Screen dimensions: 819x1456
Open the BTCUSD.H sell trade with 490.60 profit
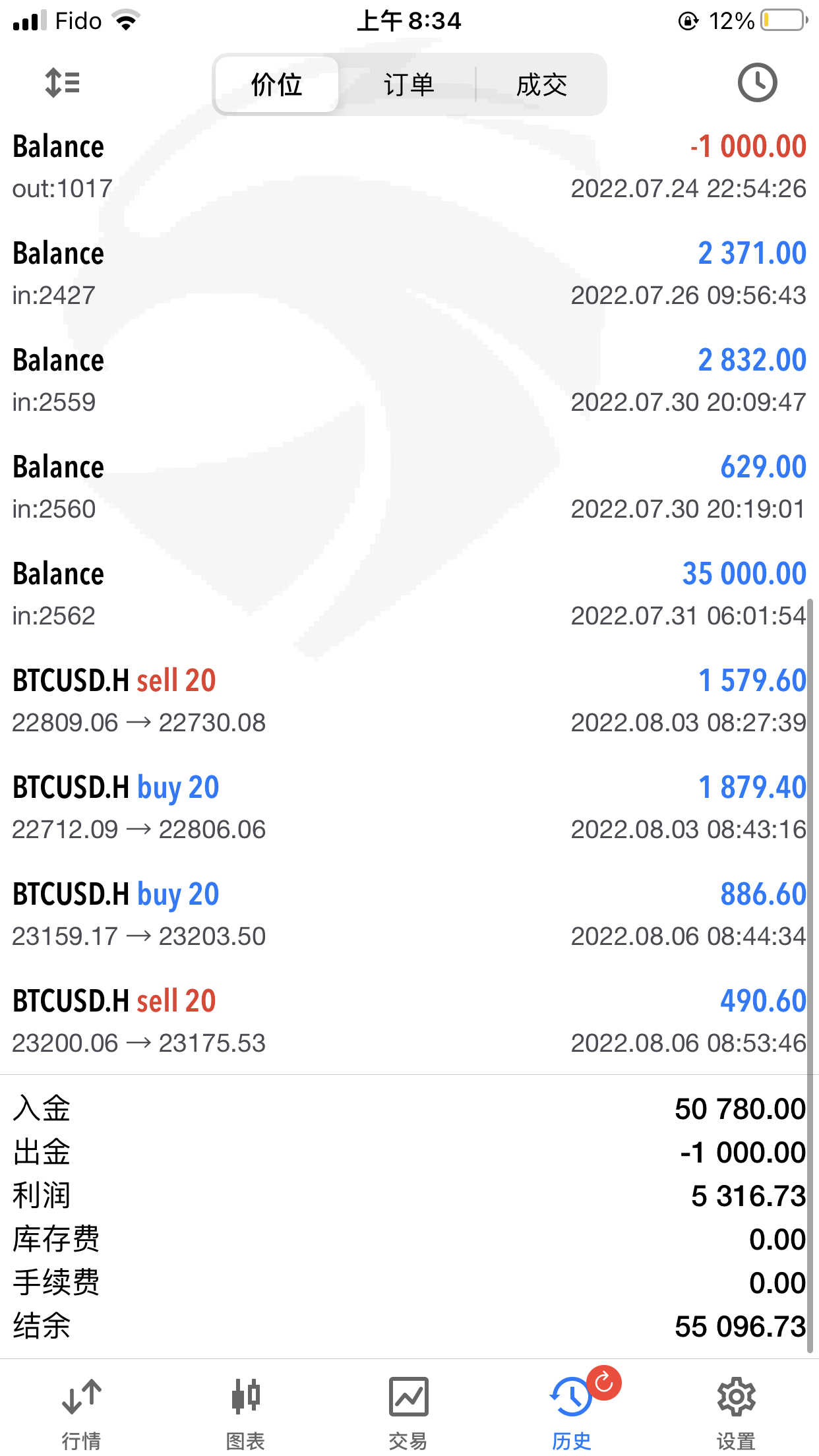click(409, 1021)
